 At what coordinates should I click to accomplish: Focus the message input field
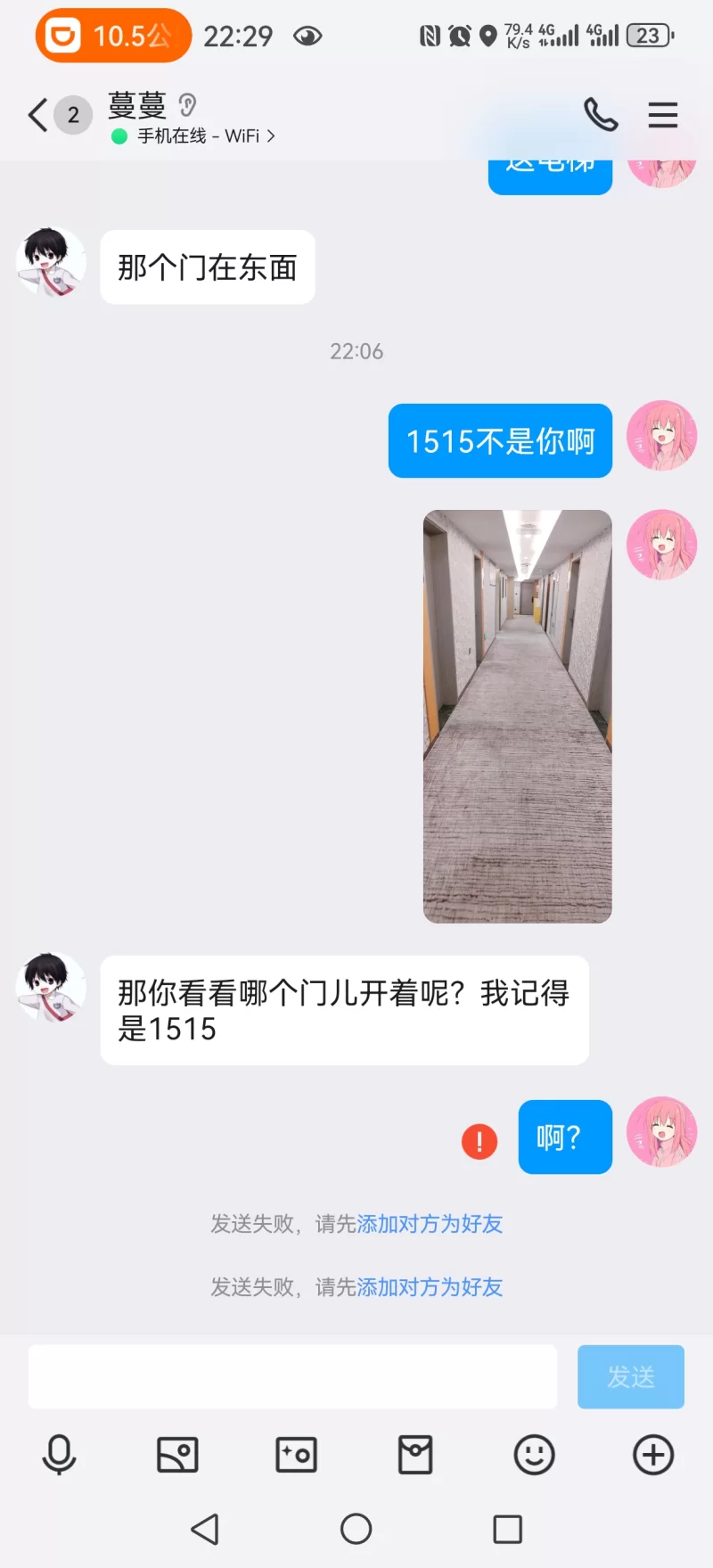click(292, 1377)
